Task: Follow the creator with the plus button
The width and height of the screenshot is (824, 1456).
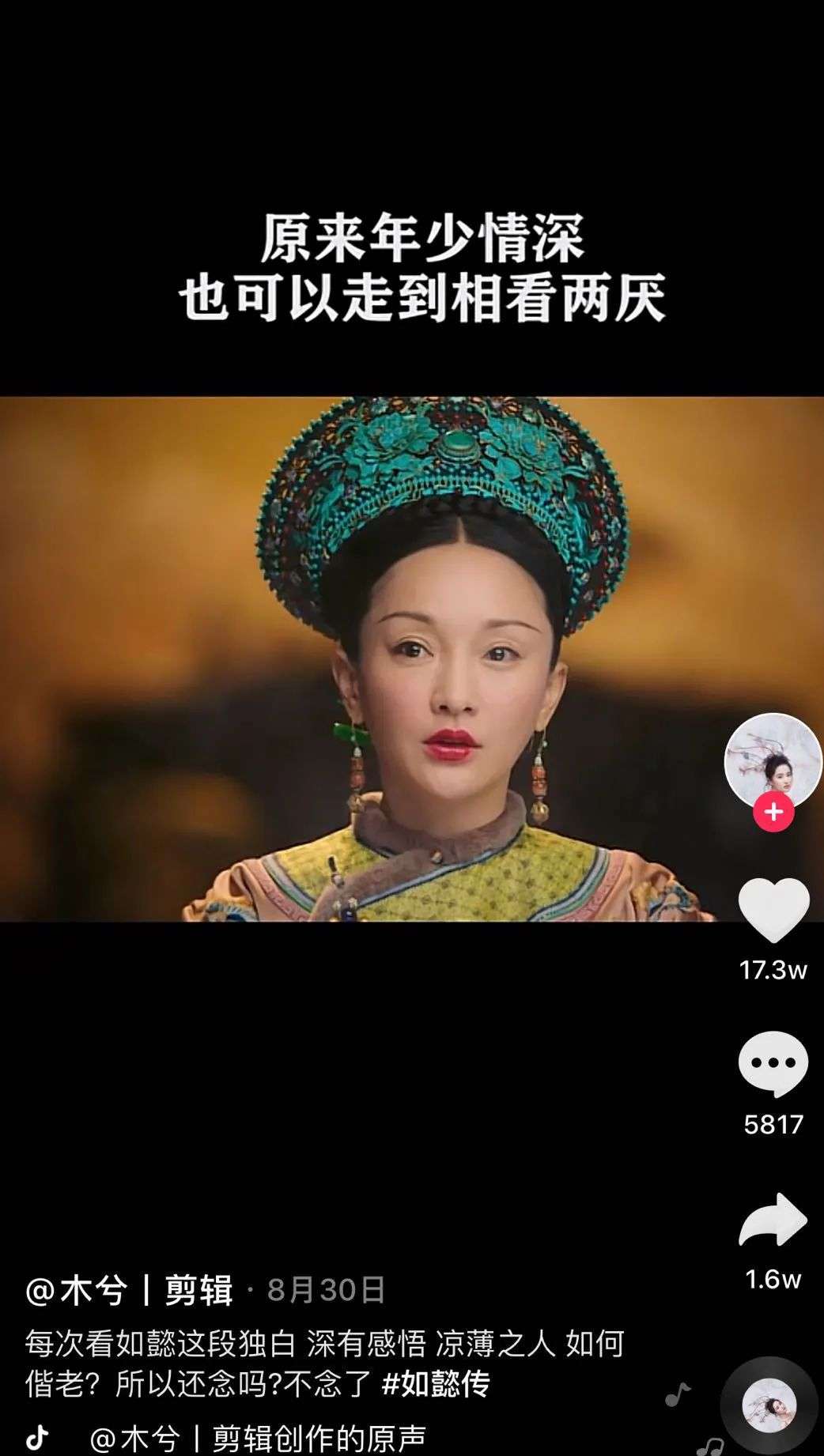Action: (x=773, y=812)
